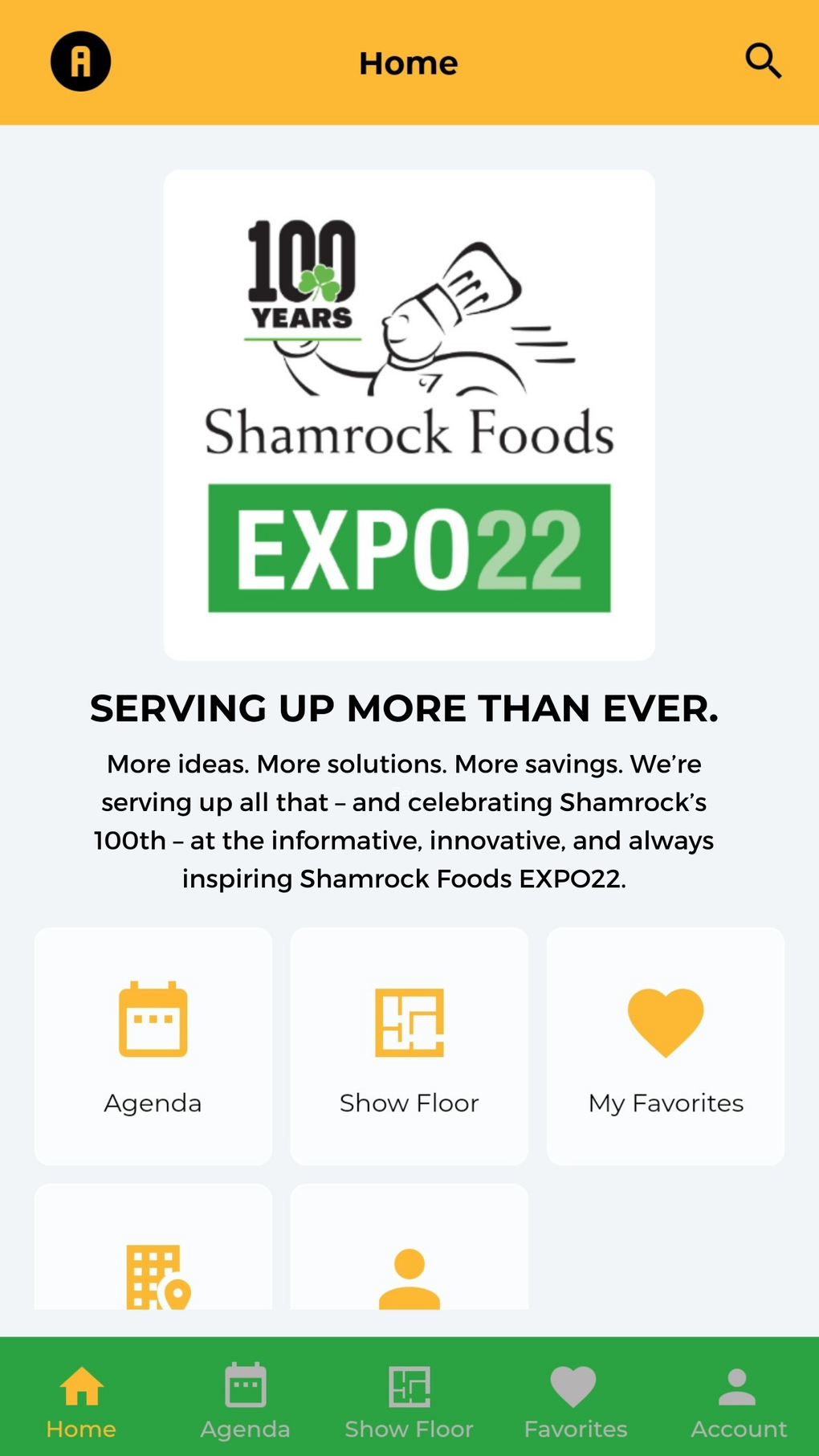Tap the calendar icon in the bottom bar
Image resolution: width=819 pixels, height=1456 pixels.
(245, 1385)
